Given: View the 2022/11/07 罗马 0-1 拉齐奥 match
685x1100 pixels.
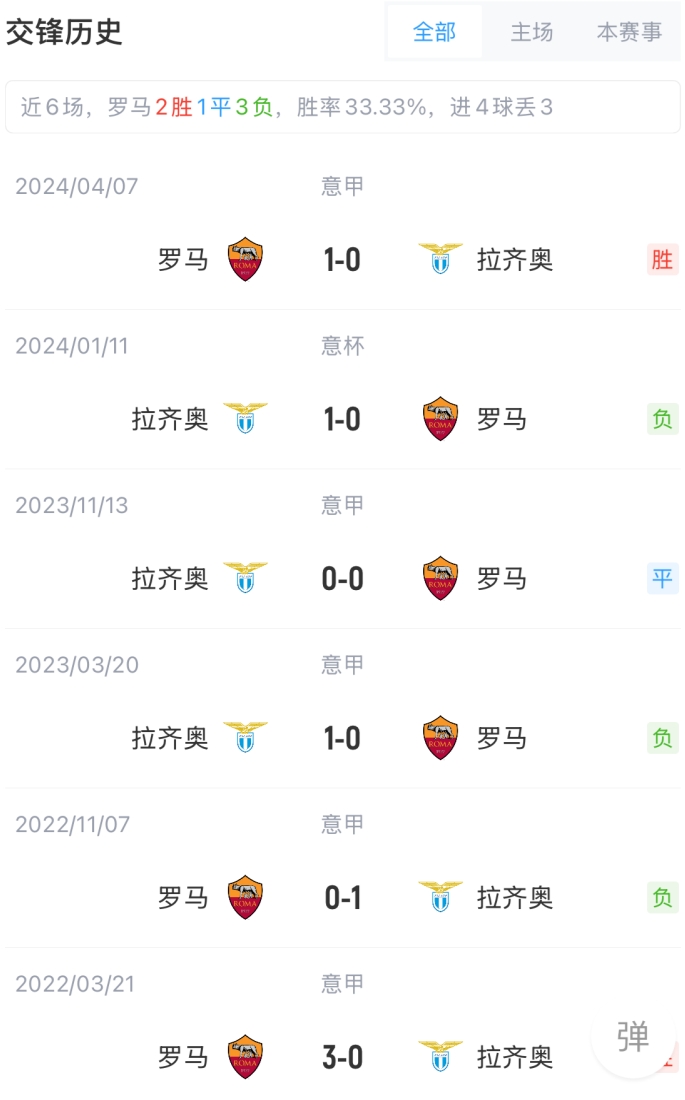Looking at the screenshot, I should click(342, 898).
